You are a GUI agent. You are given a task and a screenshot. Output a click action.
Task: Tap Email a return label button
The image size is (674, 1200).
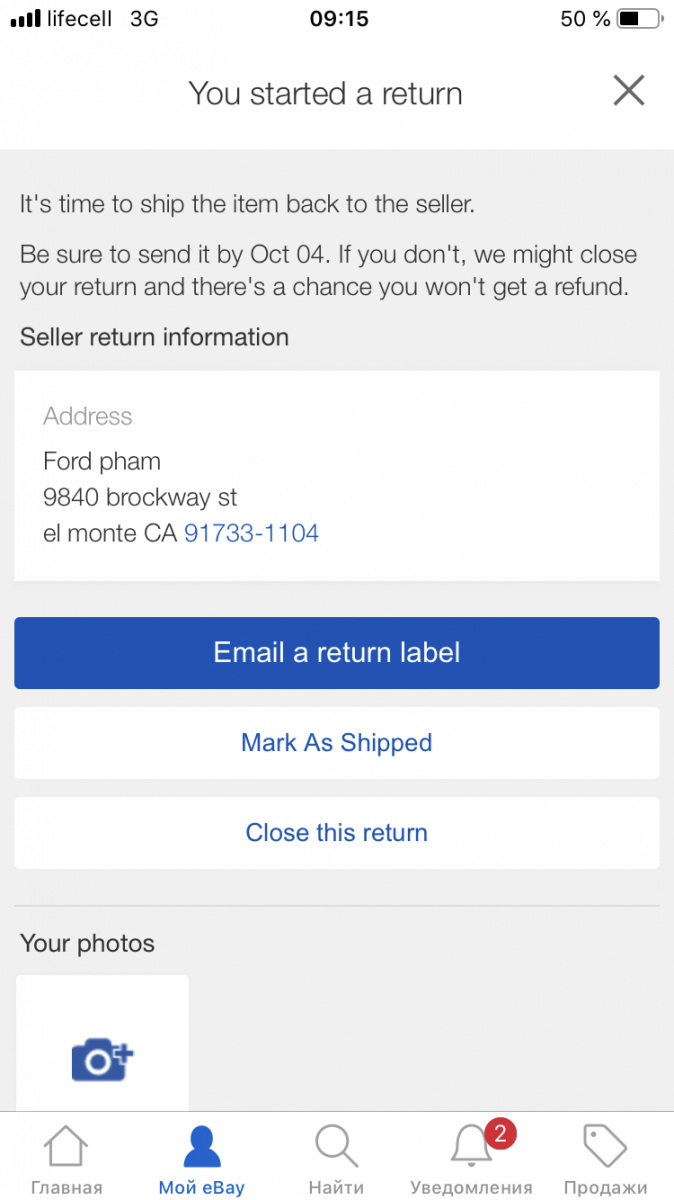(336, 653)
